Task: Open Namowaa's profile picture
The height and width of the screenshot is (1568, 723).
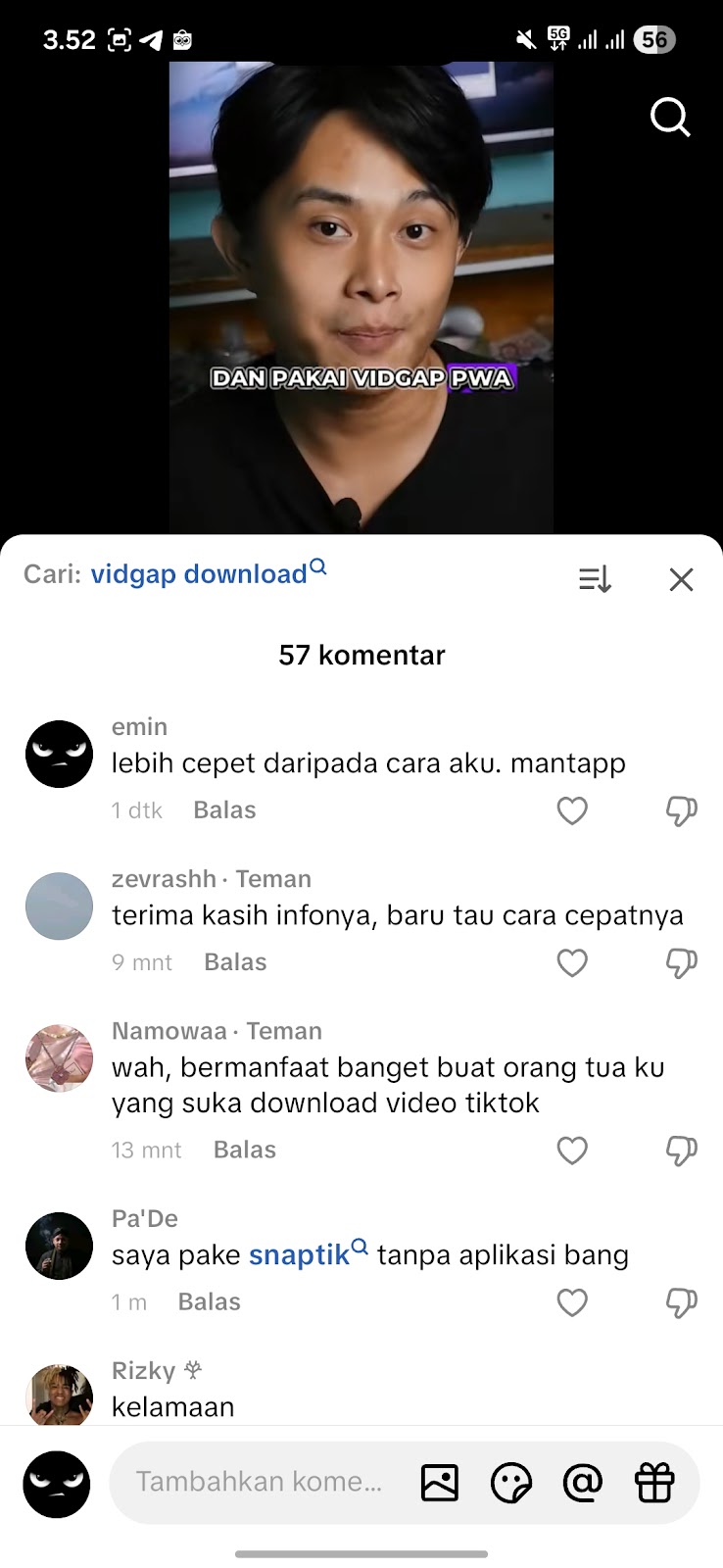Action: tap(59, 1058)
